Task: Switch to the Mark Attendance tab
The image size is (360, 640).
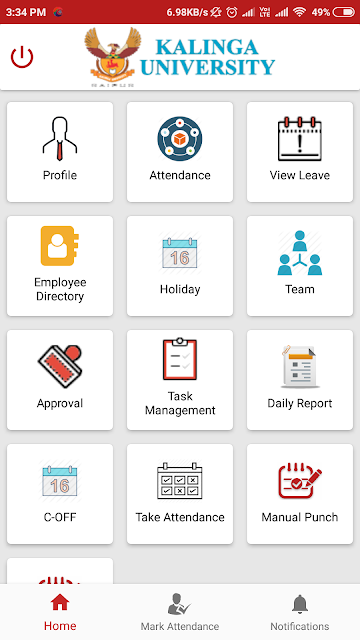Action: [180, 612]
